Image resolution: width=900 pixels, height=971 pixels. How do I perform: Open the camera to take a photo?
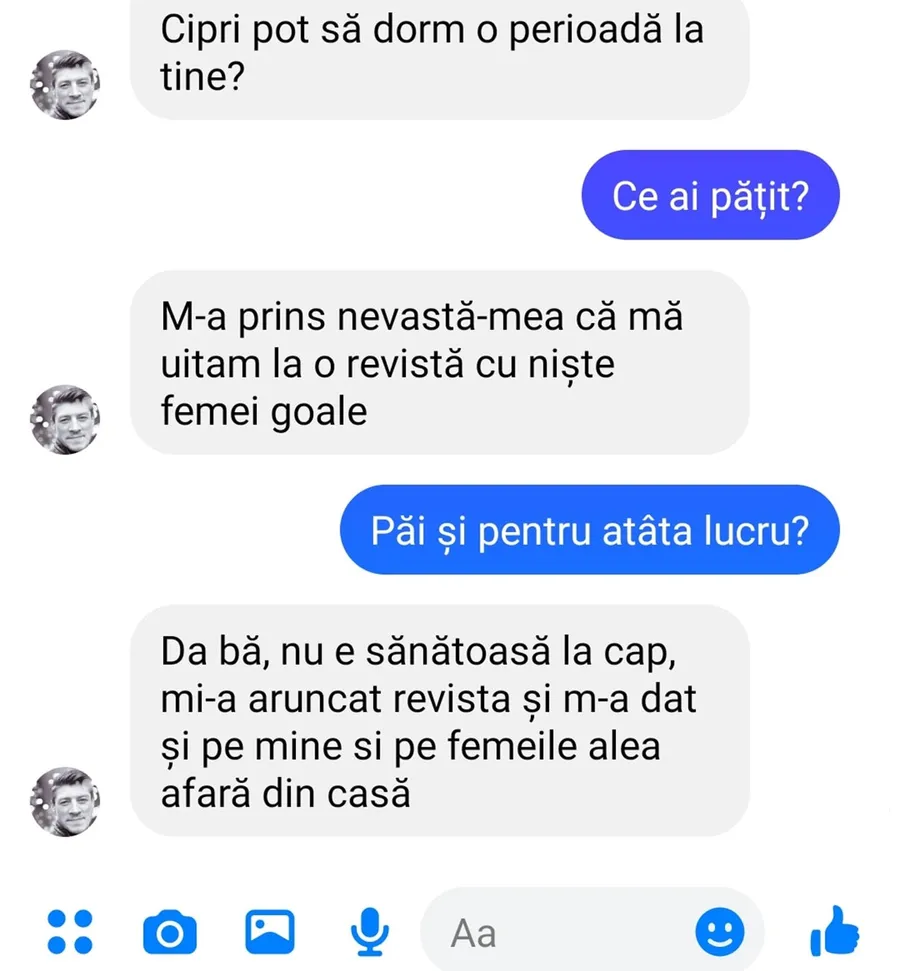pos(169,933)
